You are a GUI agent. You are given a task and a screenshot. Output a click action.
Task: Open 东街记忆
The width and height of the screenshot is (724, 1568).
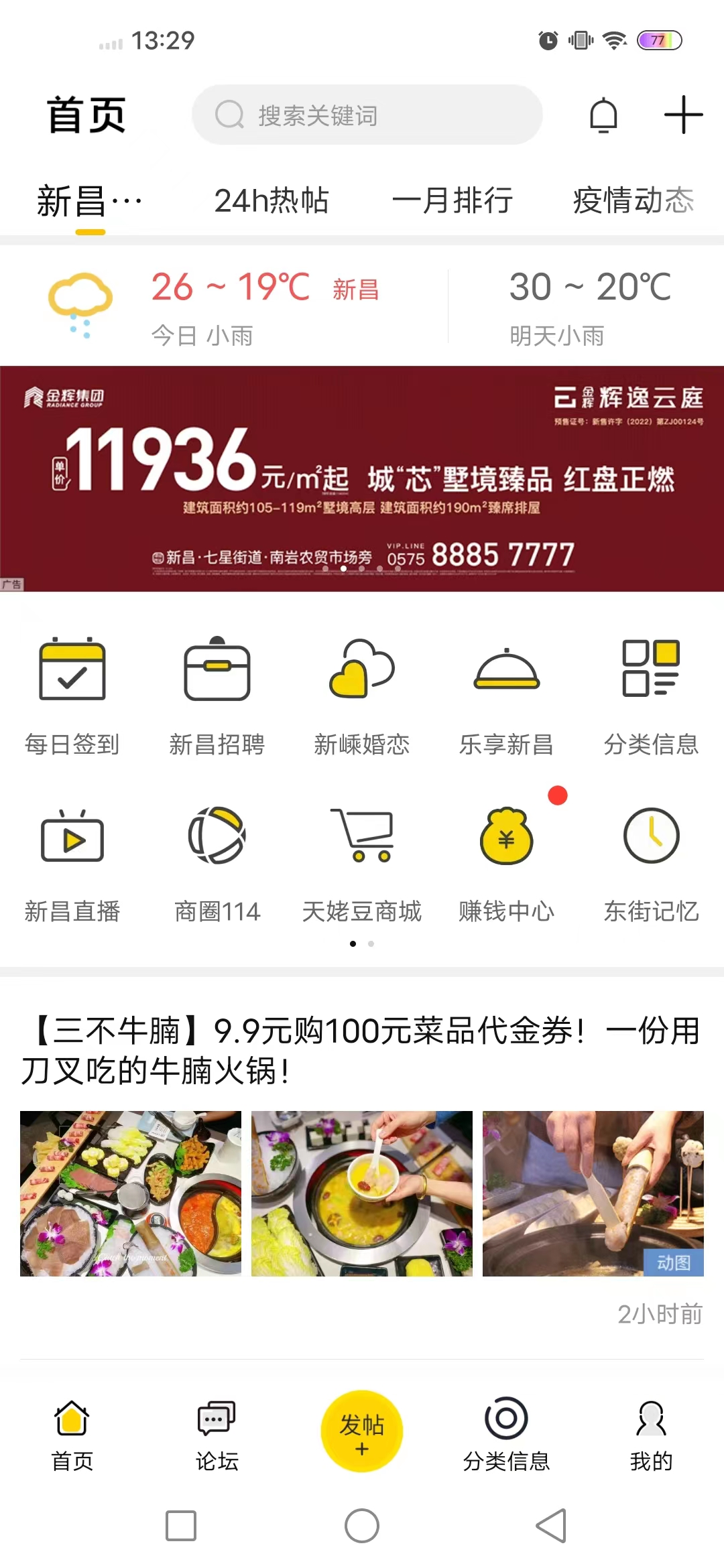pyautogui.click(x=652, y=864)
